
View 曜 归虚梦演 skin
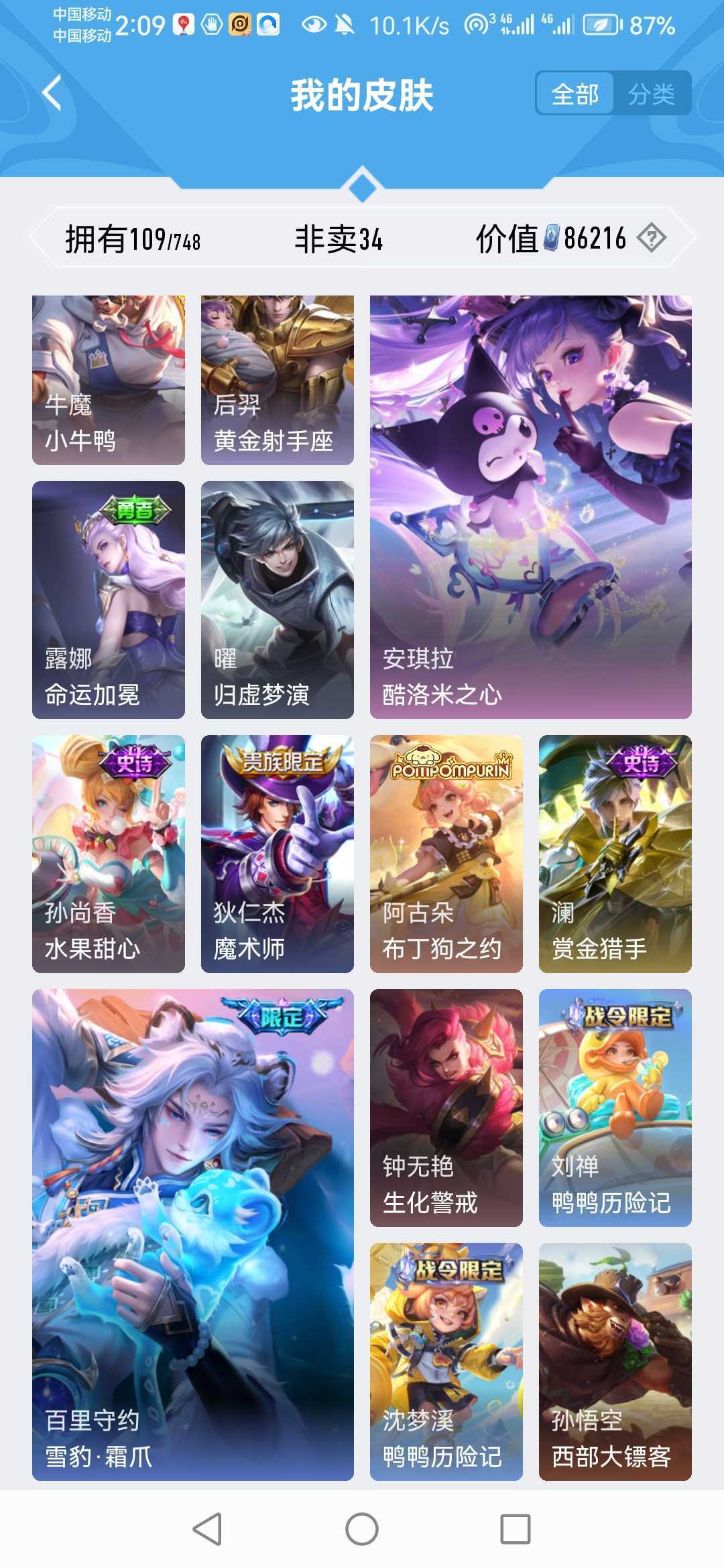pos(278,600)
